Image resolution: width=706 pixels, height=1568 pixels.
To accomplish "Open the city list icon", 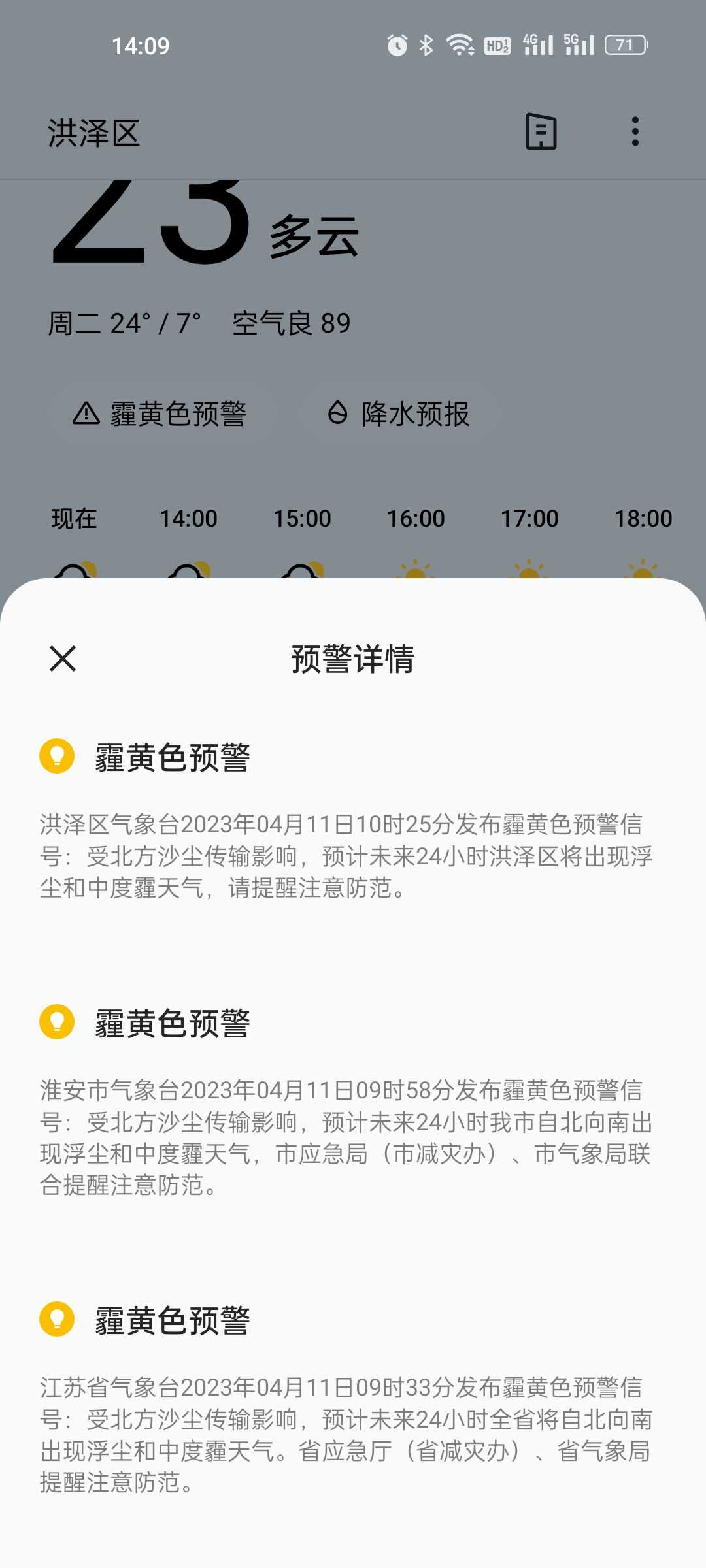I will pos(541,132).
